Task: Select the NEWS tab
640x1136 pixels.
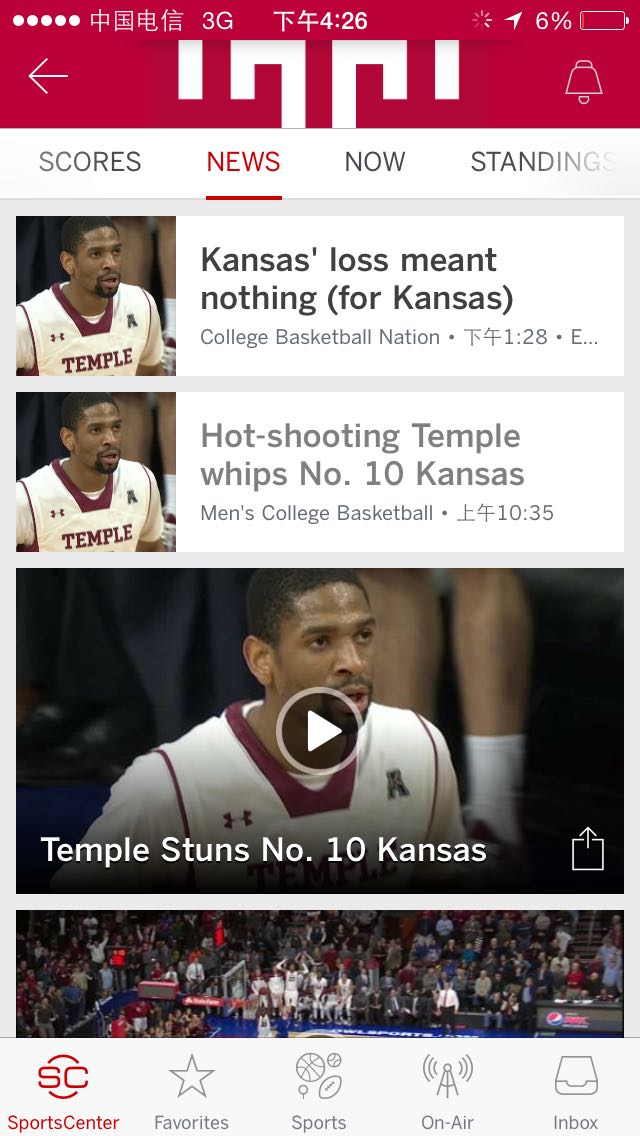Action: coord(243,162)
